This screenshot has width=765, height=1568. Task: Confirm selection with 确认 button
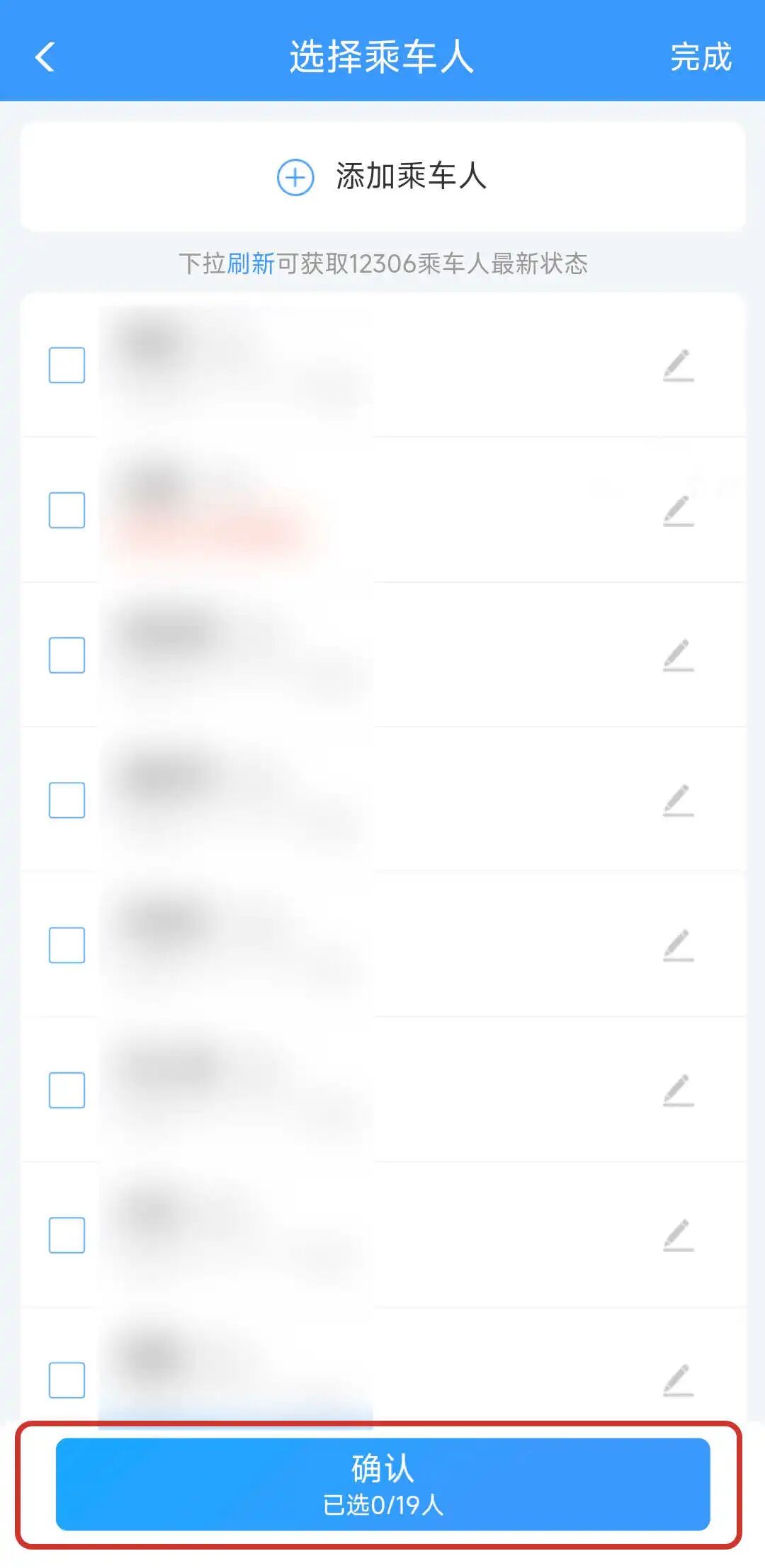pos(382,1484)
